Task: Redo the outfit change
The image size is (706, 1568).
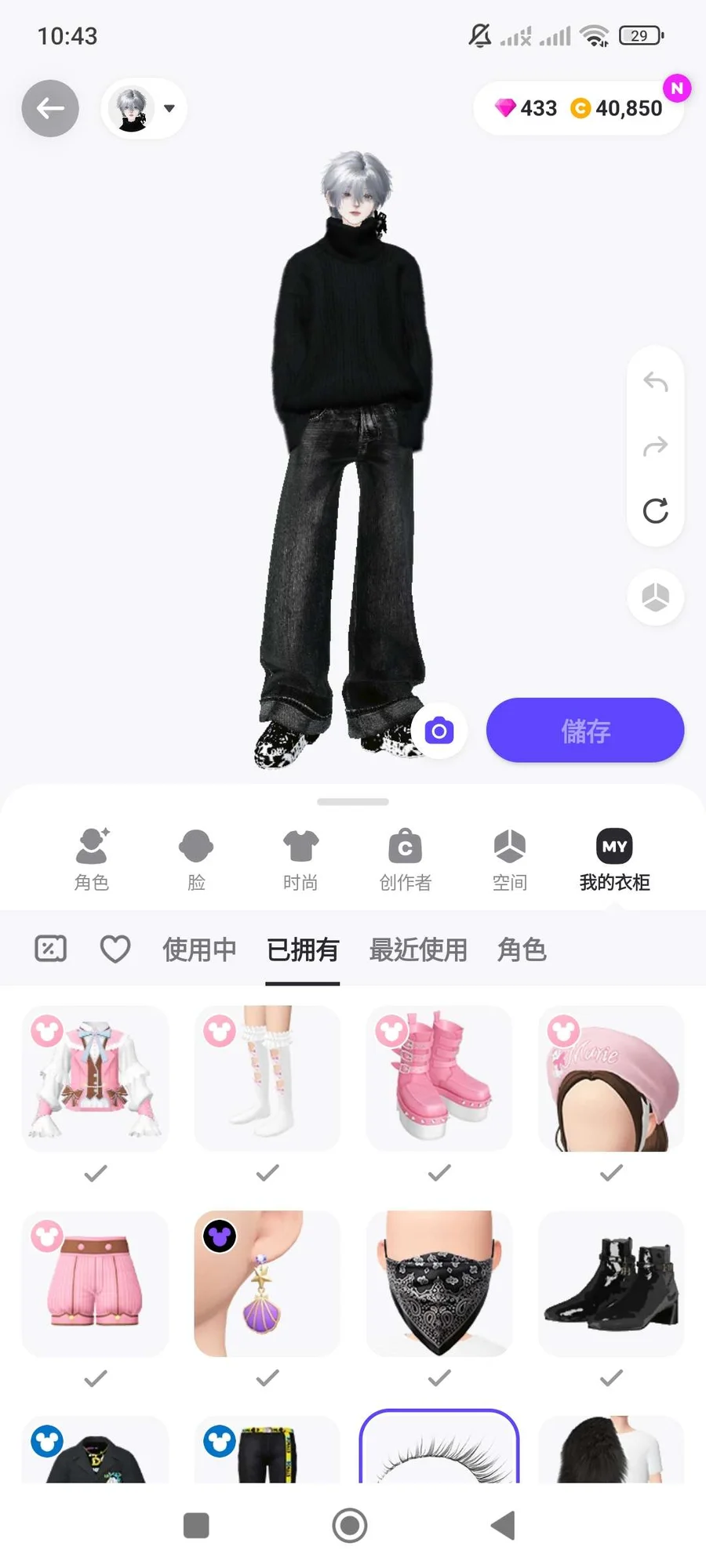Action: coord(655,446)
